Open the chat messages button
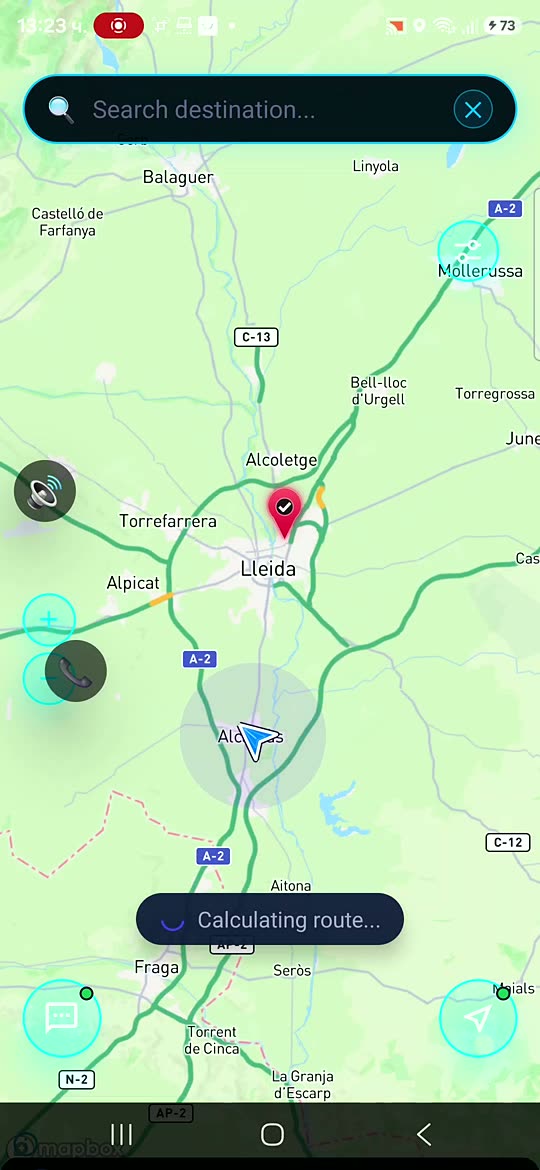Viewport: 540px width, 1170px height. point(62,1018)
